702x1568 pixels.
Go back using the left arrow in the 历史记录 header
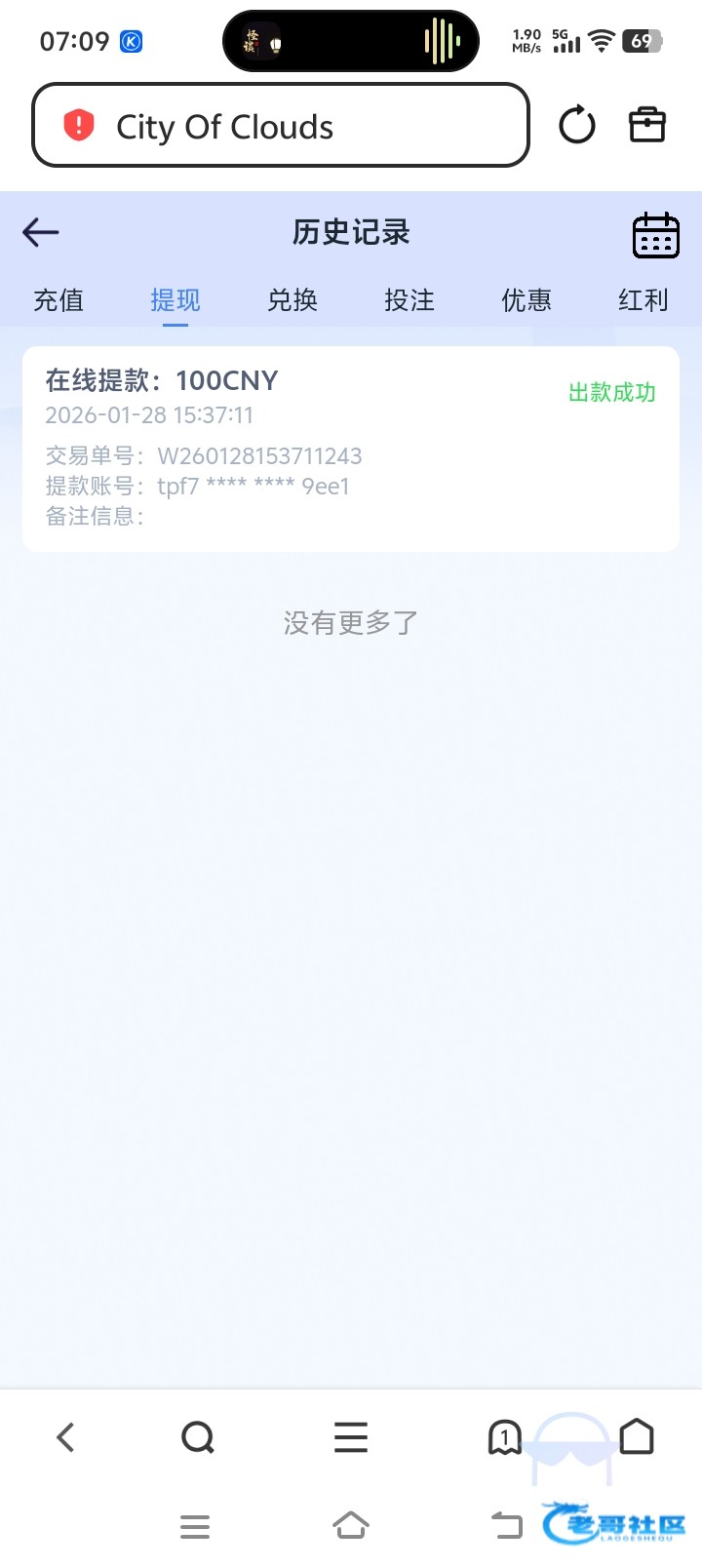click(x=41, y=232)
